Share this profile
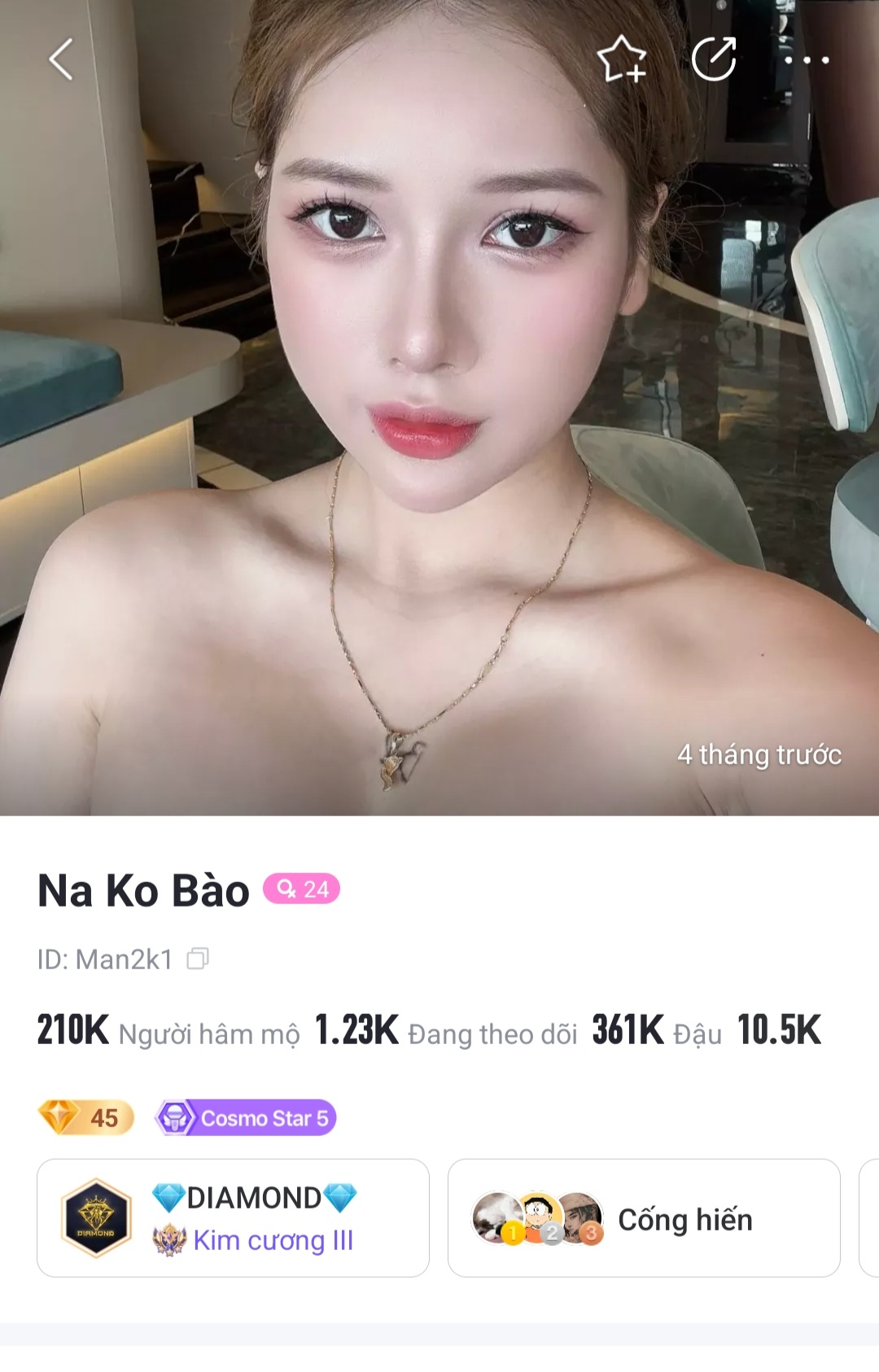879x1372 pixels. click(714, 59)
